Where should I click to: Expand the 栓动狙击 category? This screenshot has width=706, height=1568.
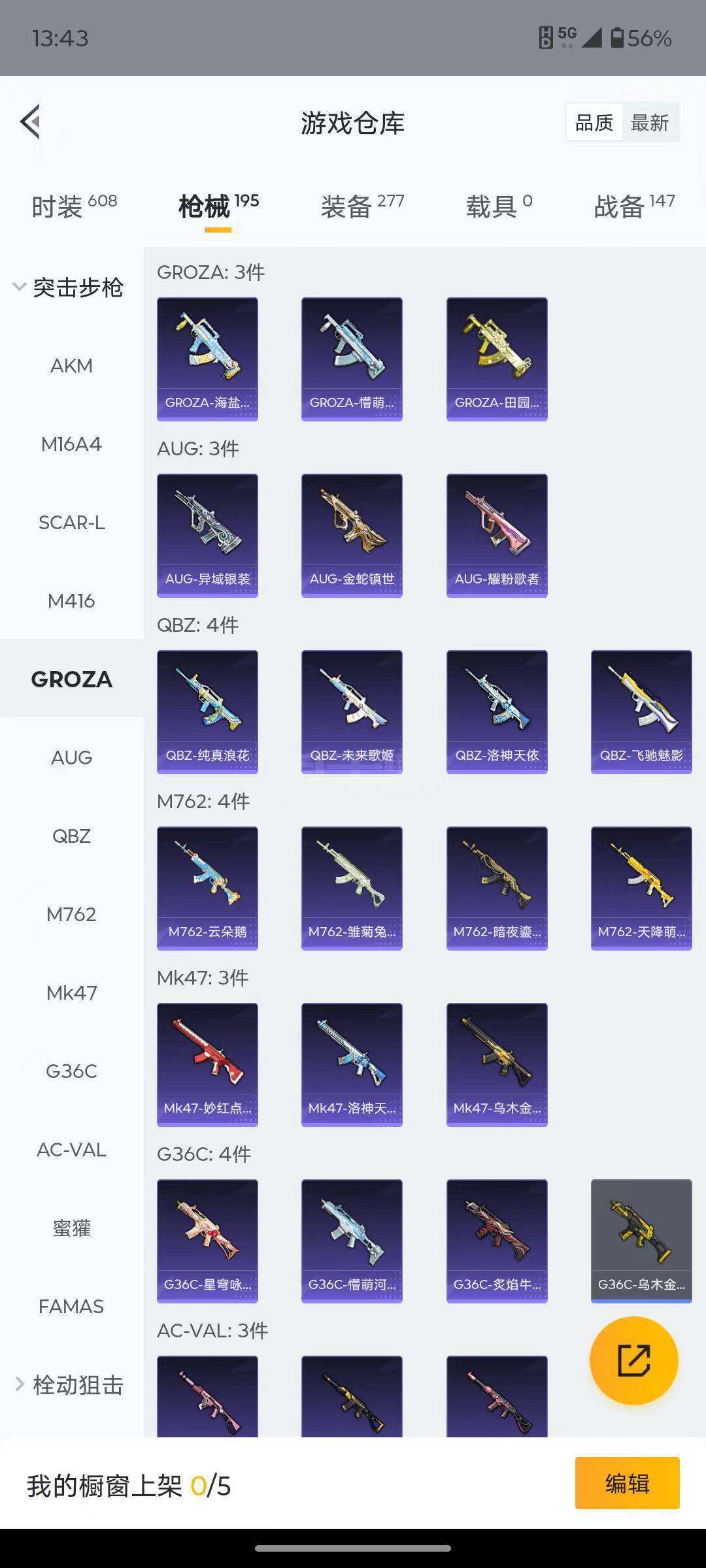click(70, 1384)
